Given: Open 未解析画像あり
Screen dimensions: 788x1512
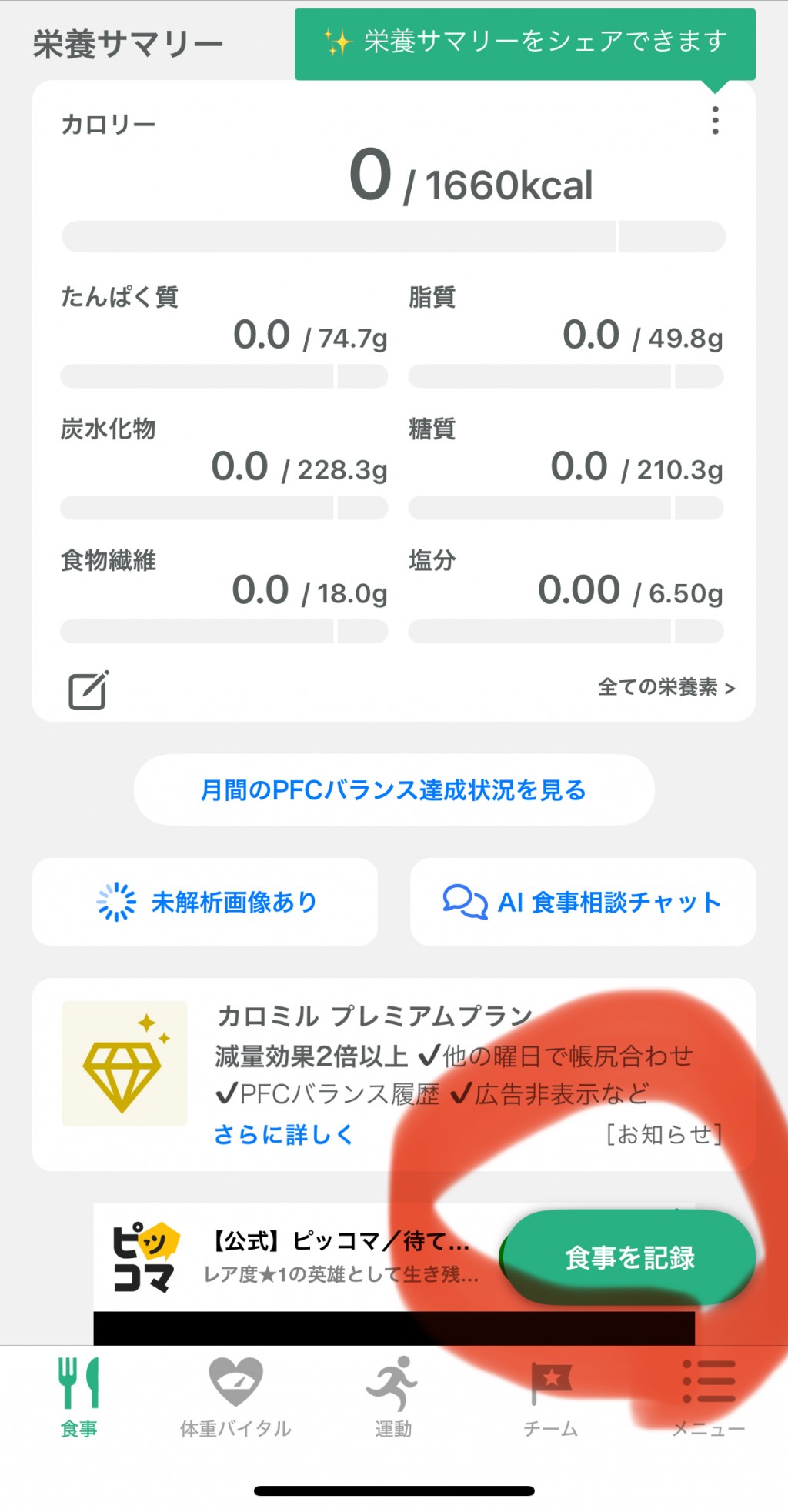Looking at the screenshot, I should tap(205, 902).
